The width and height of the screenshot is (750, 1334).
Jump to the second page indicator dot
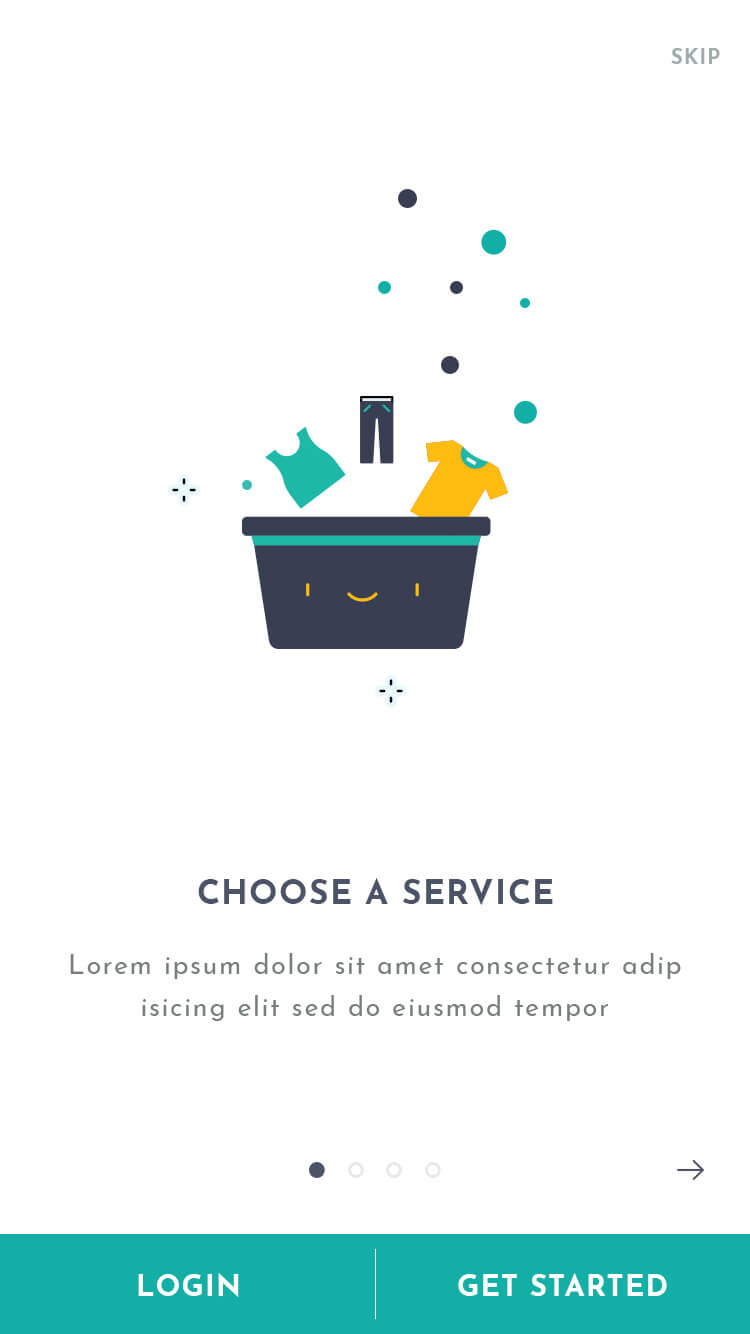355,1170
